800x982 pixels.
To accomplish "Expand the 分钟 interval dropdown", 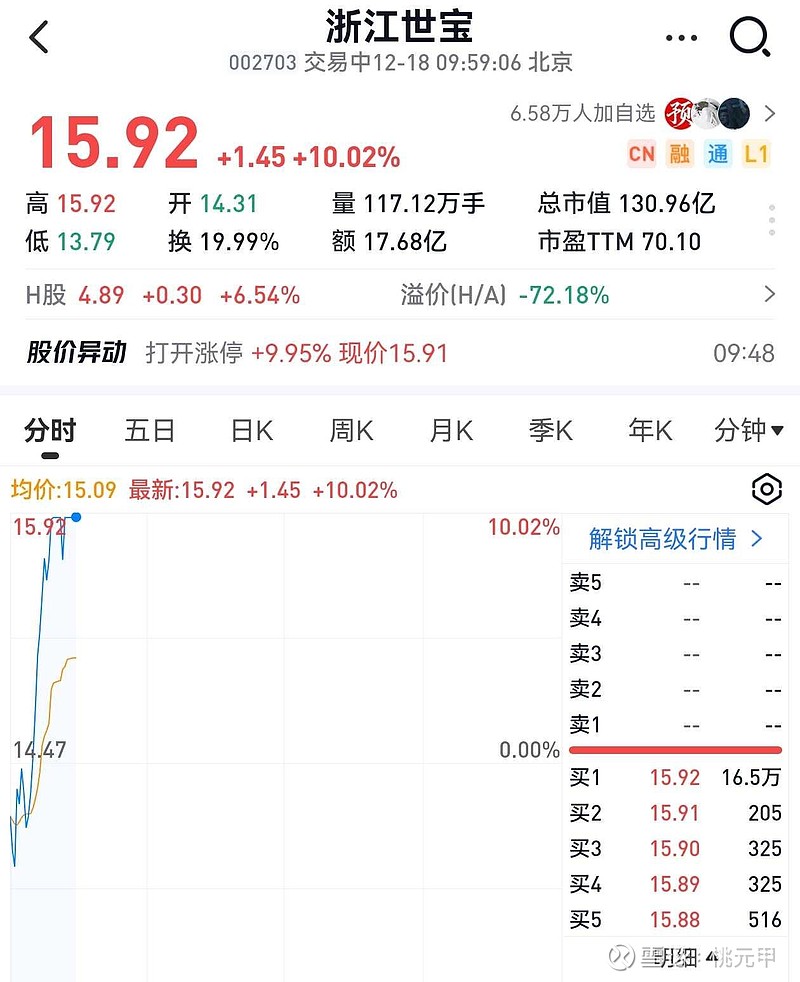I will click(749, 430).
